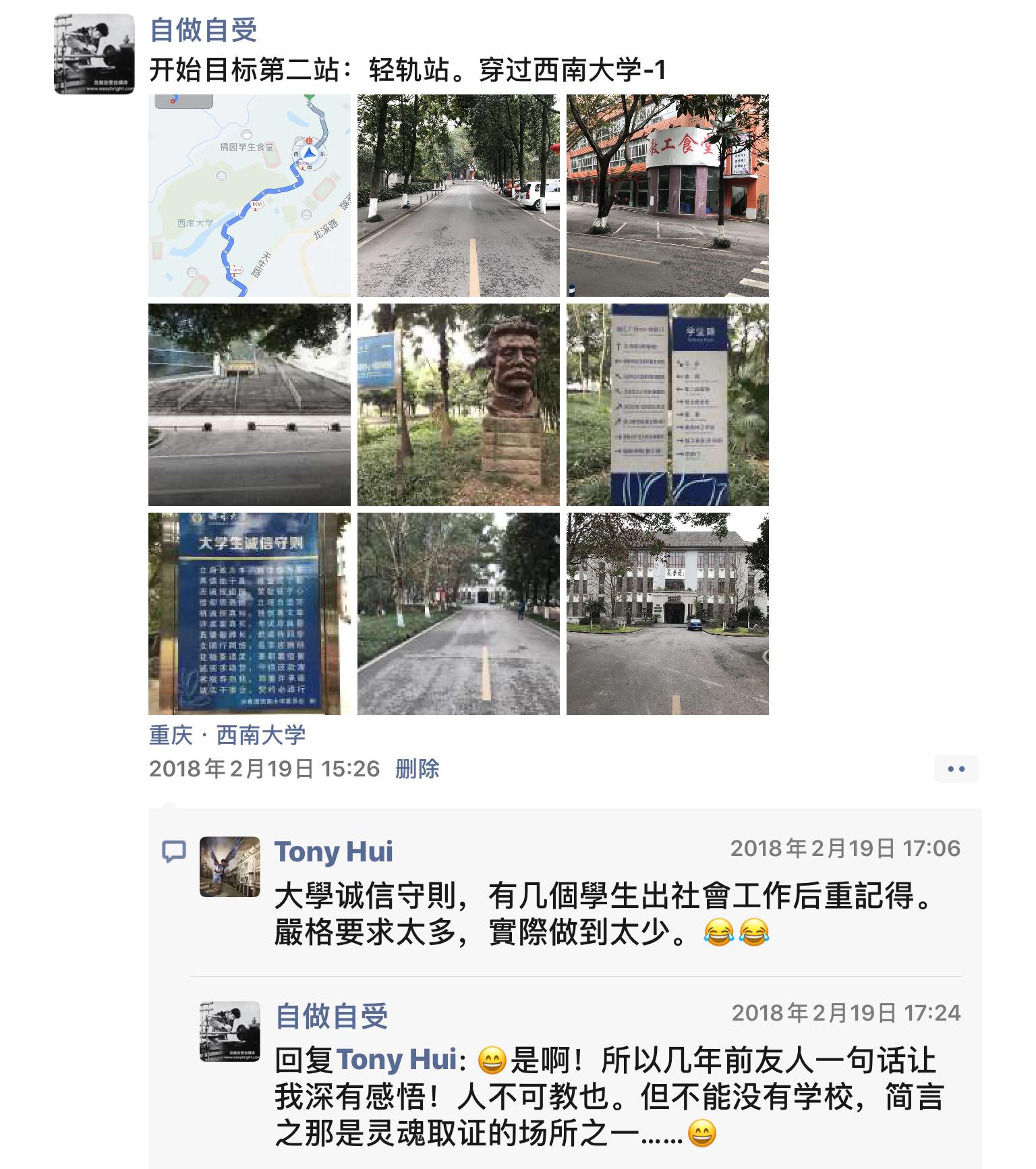Screen dimensions: 1036x1169
Task: Open the map screenshot photo in the post
Action: click(249, 196)
